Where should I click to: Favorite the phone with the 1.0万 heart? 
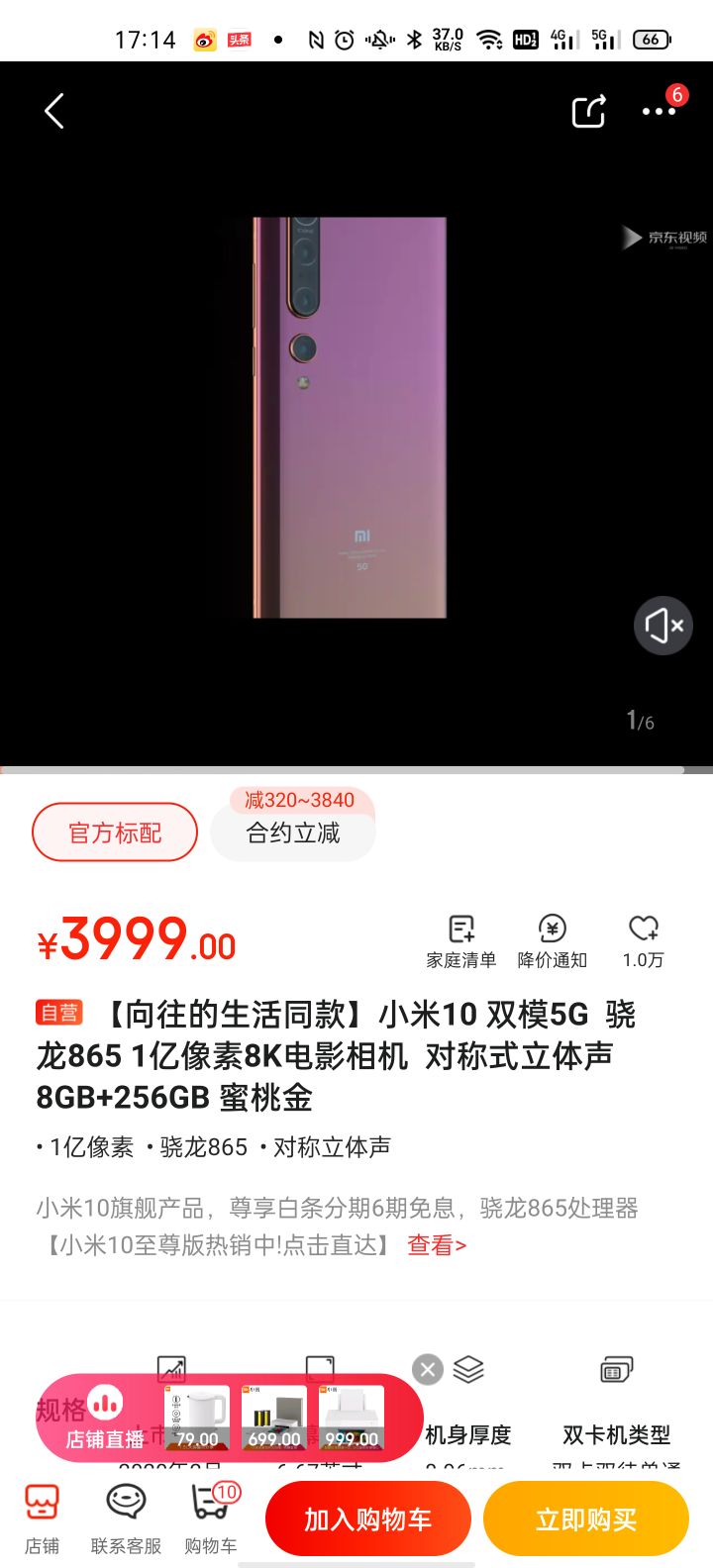point(644,938)
